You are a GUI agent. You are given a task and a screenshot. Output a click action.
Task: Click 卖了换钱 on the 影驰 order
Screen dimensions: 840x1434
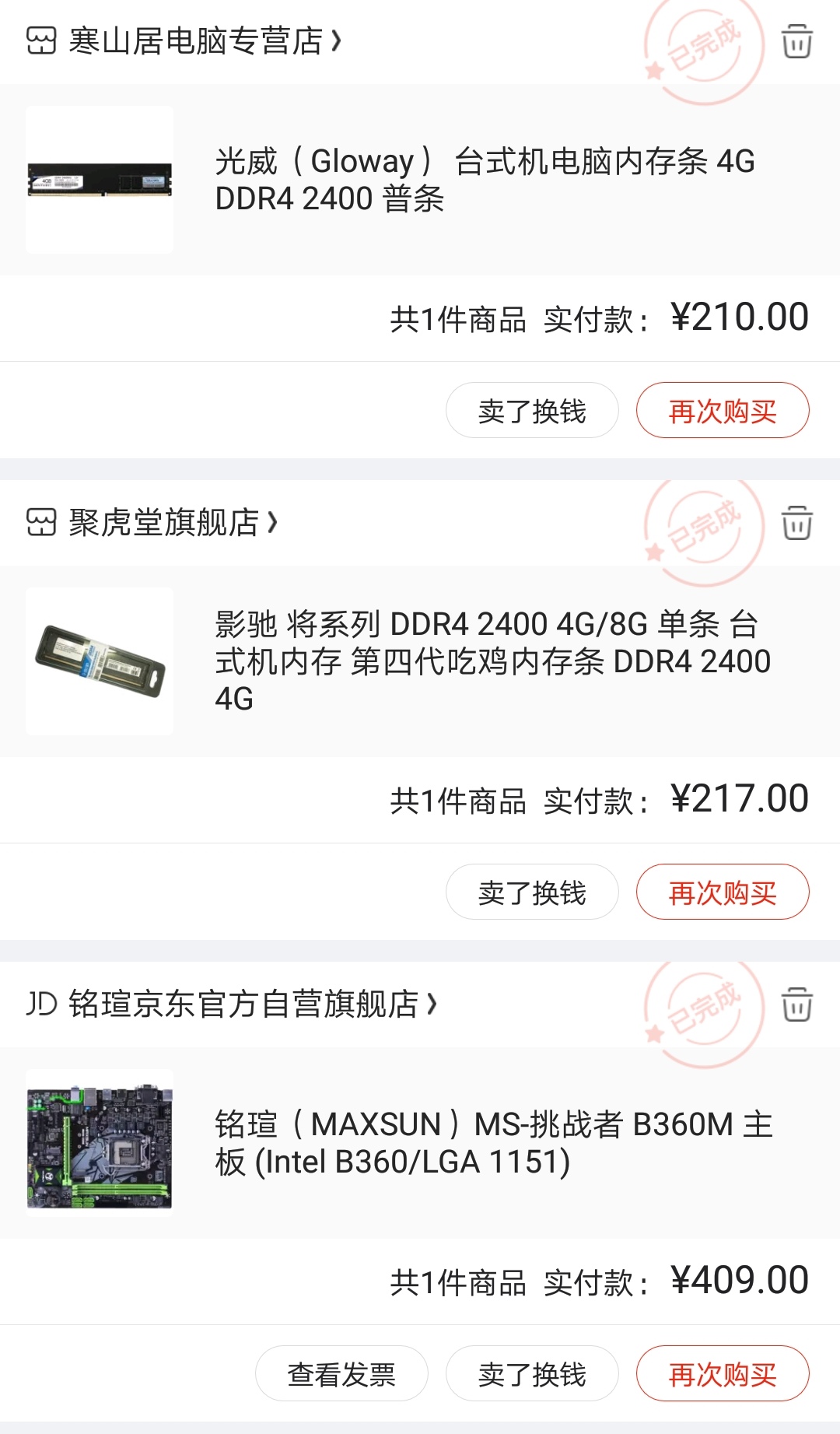point(530,892)
